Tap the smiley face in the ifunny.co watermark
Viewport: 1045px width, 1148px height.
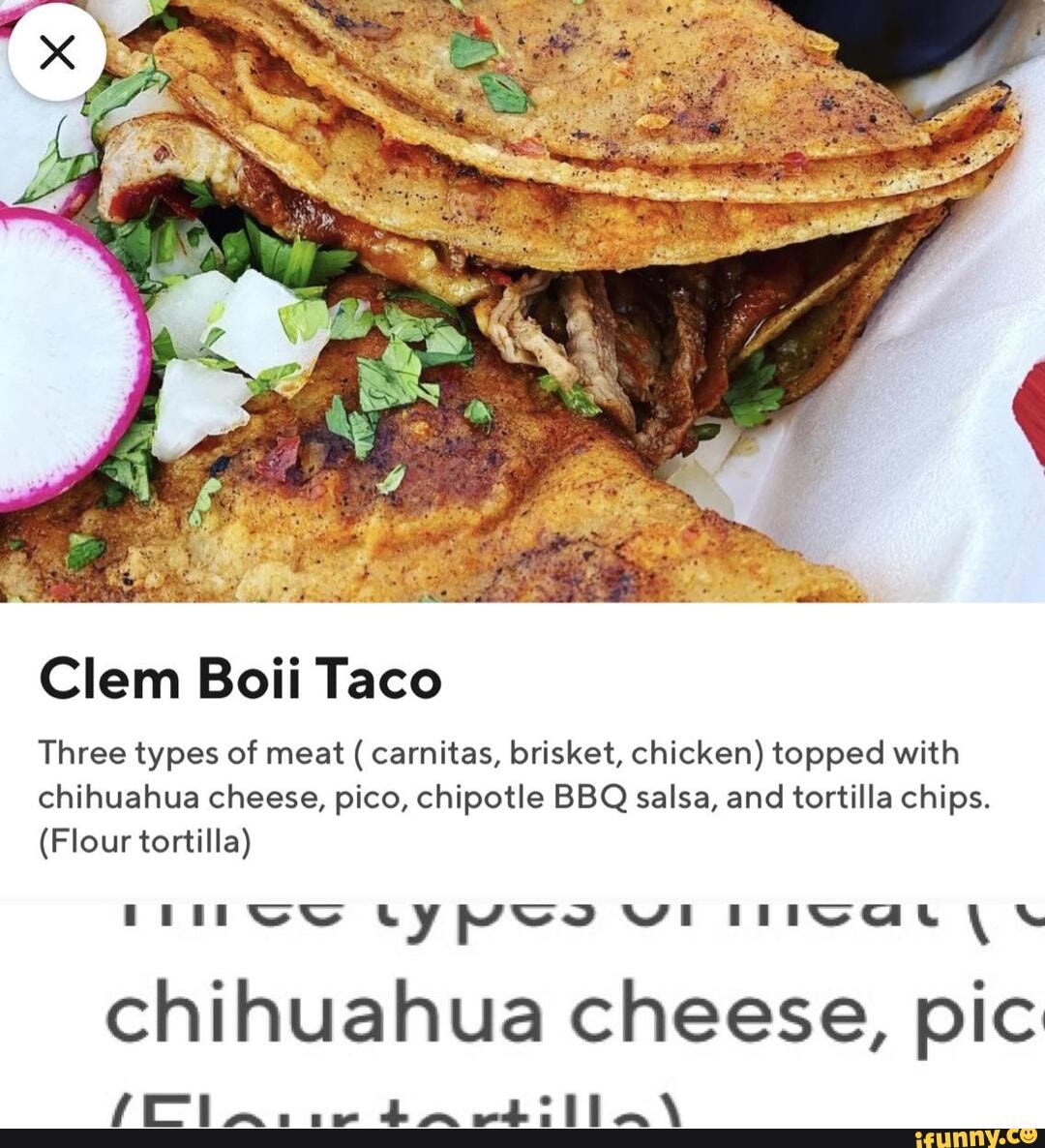click(x=1029, y=1136)
